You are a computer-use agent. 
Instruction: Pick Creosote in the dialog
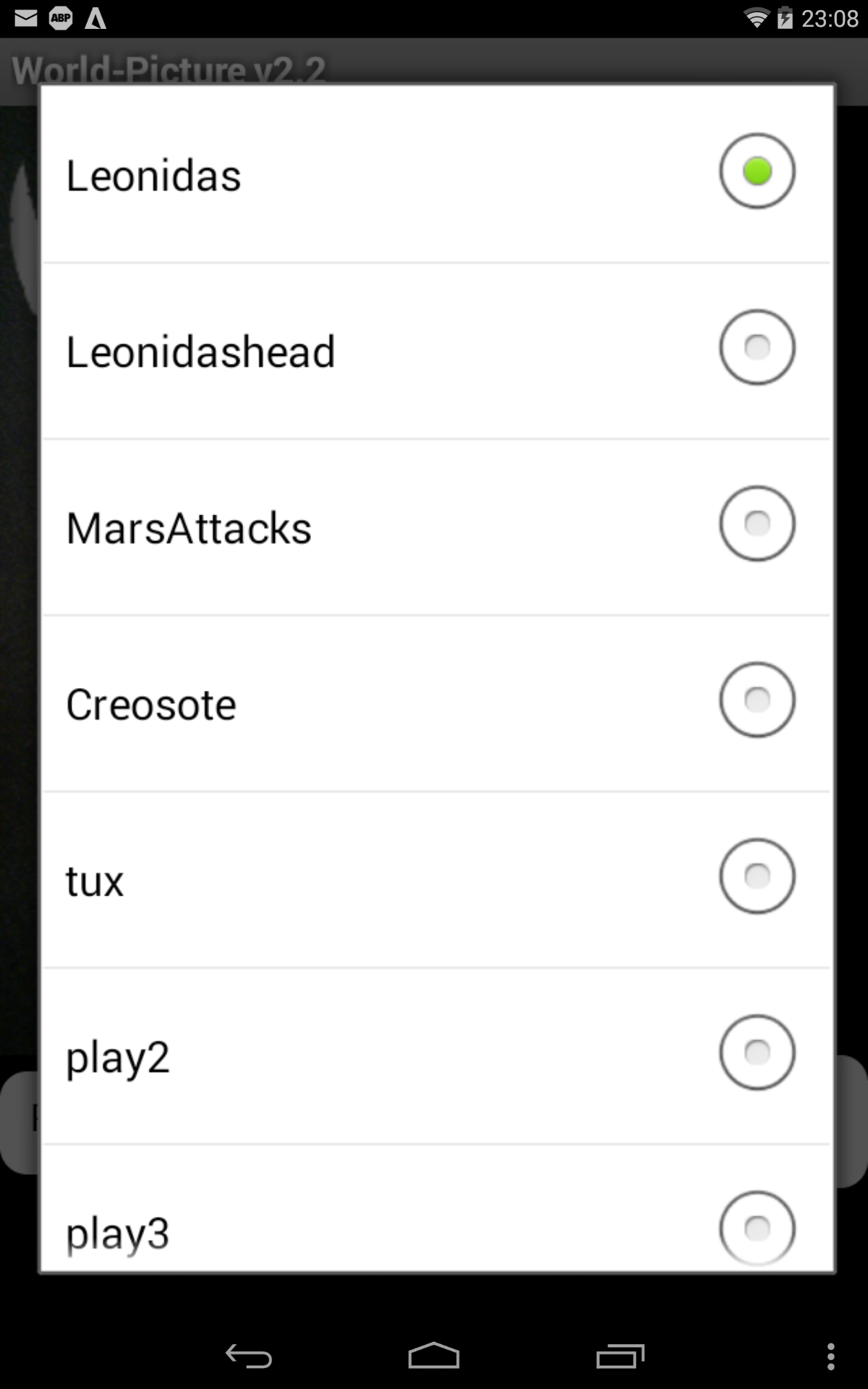click(x=436, y=703)
